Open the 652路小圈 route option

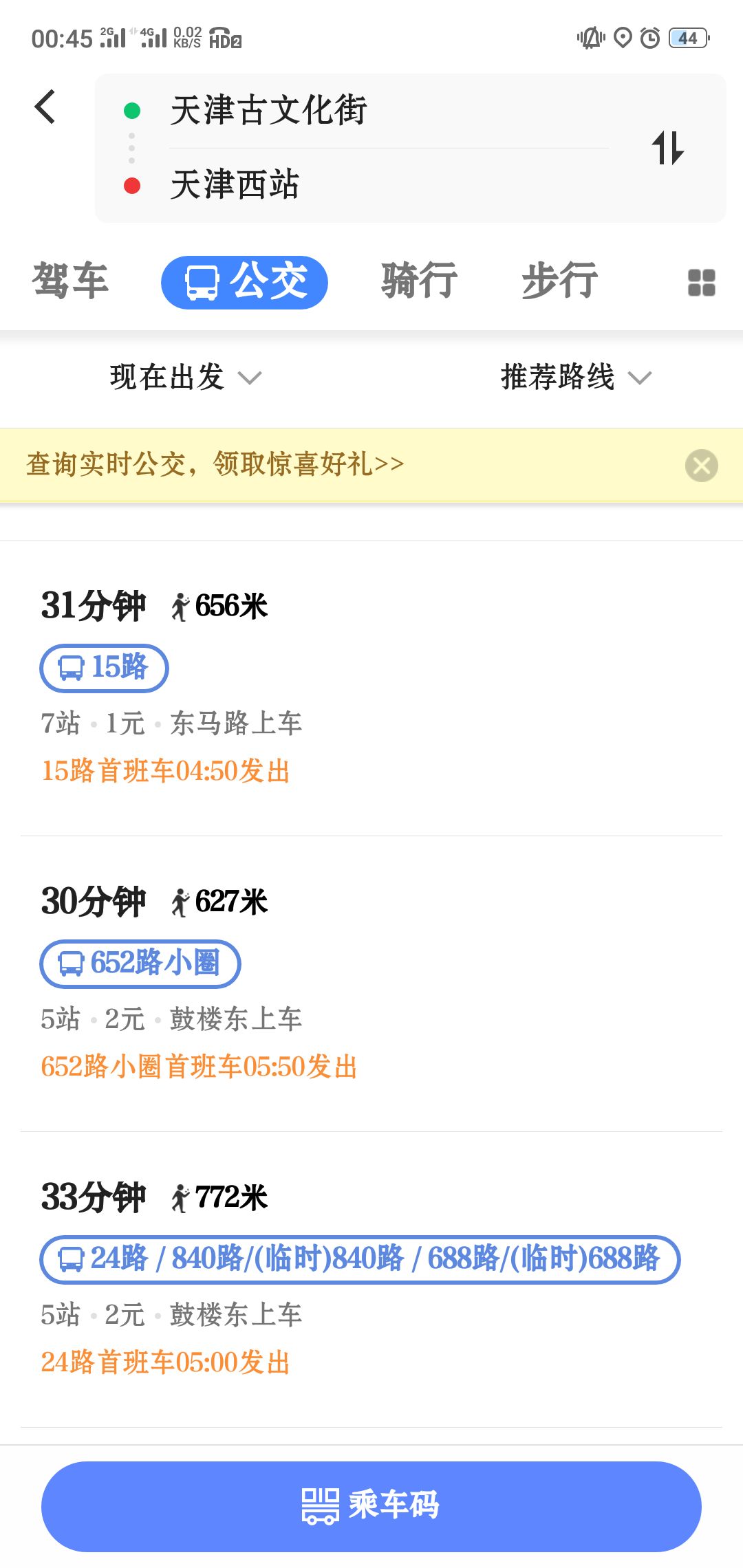tap(371, 983)
